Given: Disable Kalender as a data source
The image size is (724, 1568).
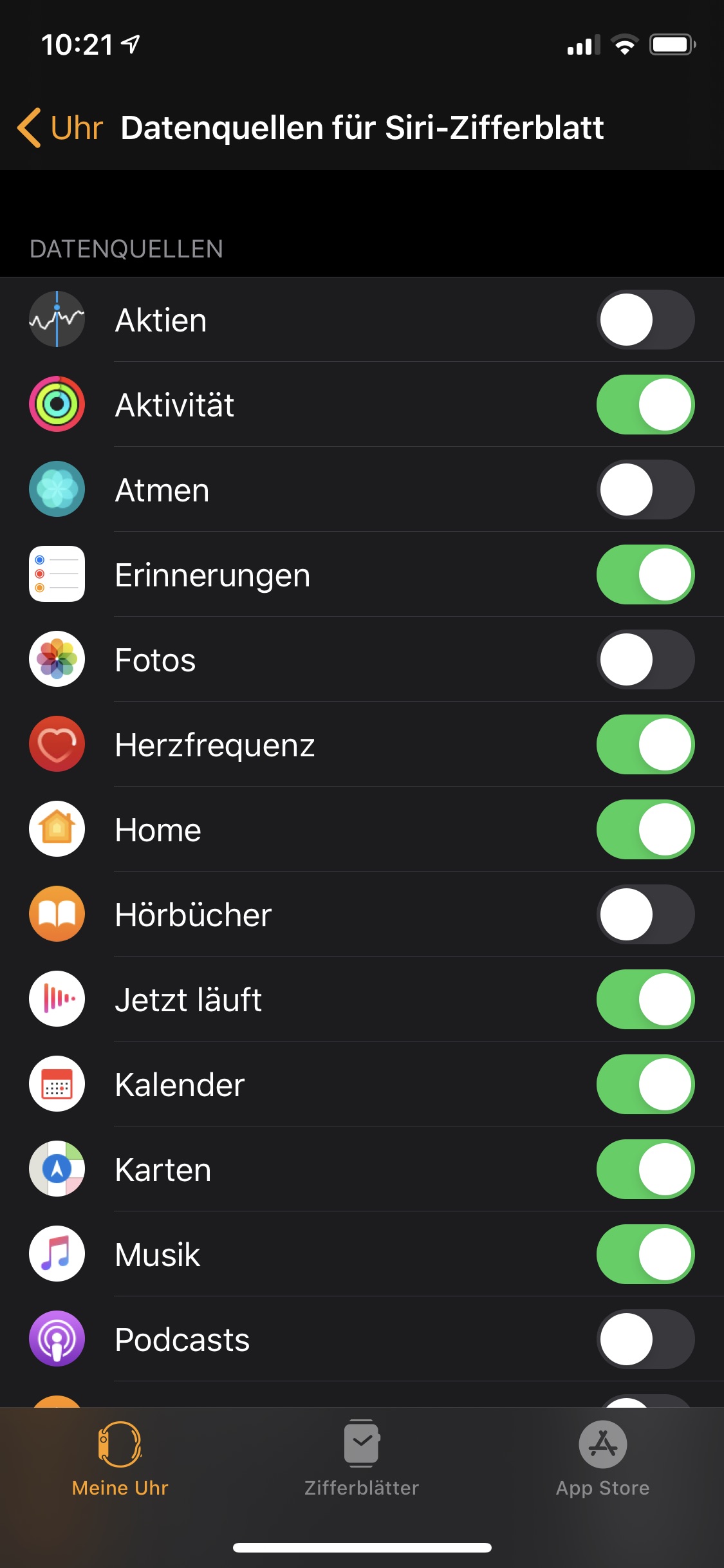Looking at the screenshot, I should point(645,1085).
